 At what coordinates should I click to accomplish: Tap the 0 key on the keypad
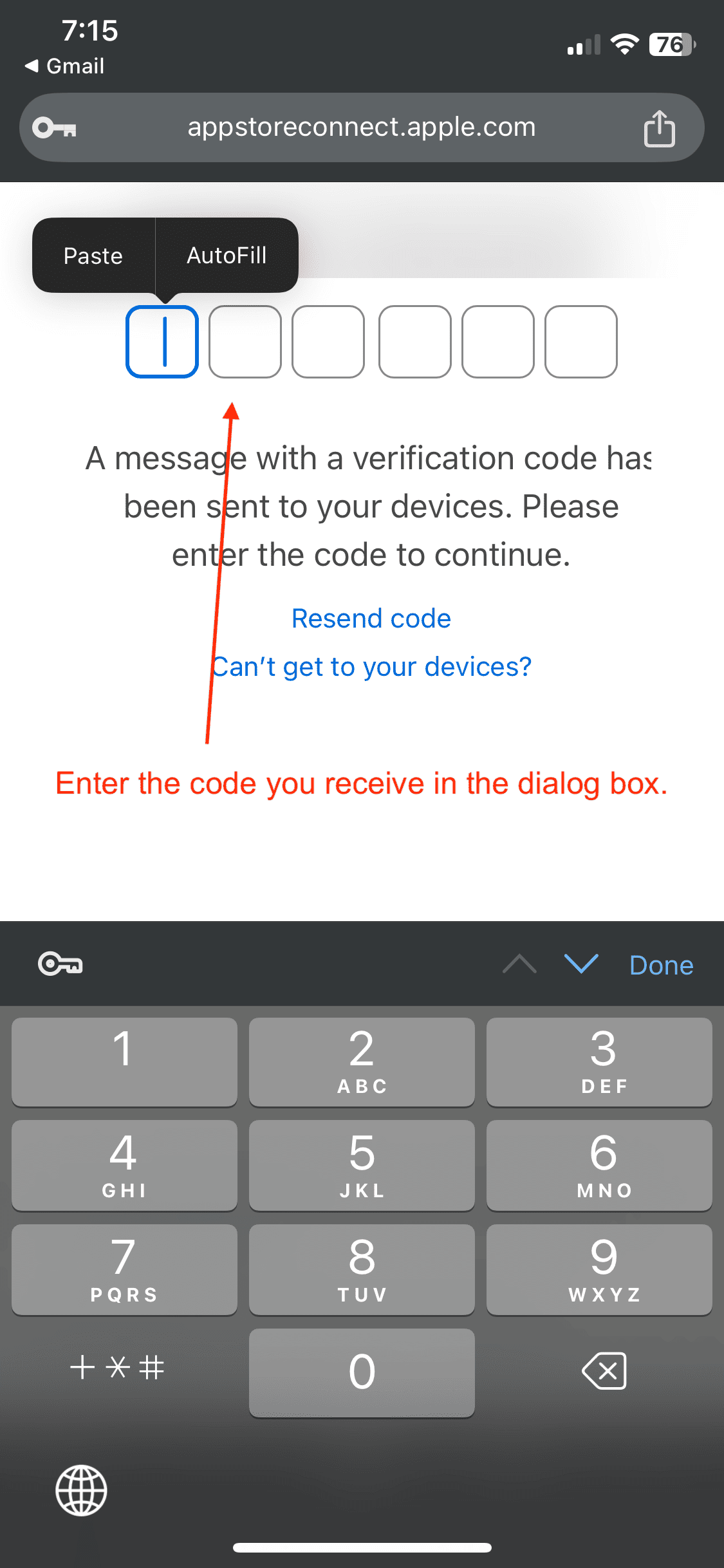[362, 1372]
